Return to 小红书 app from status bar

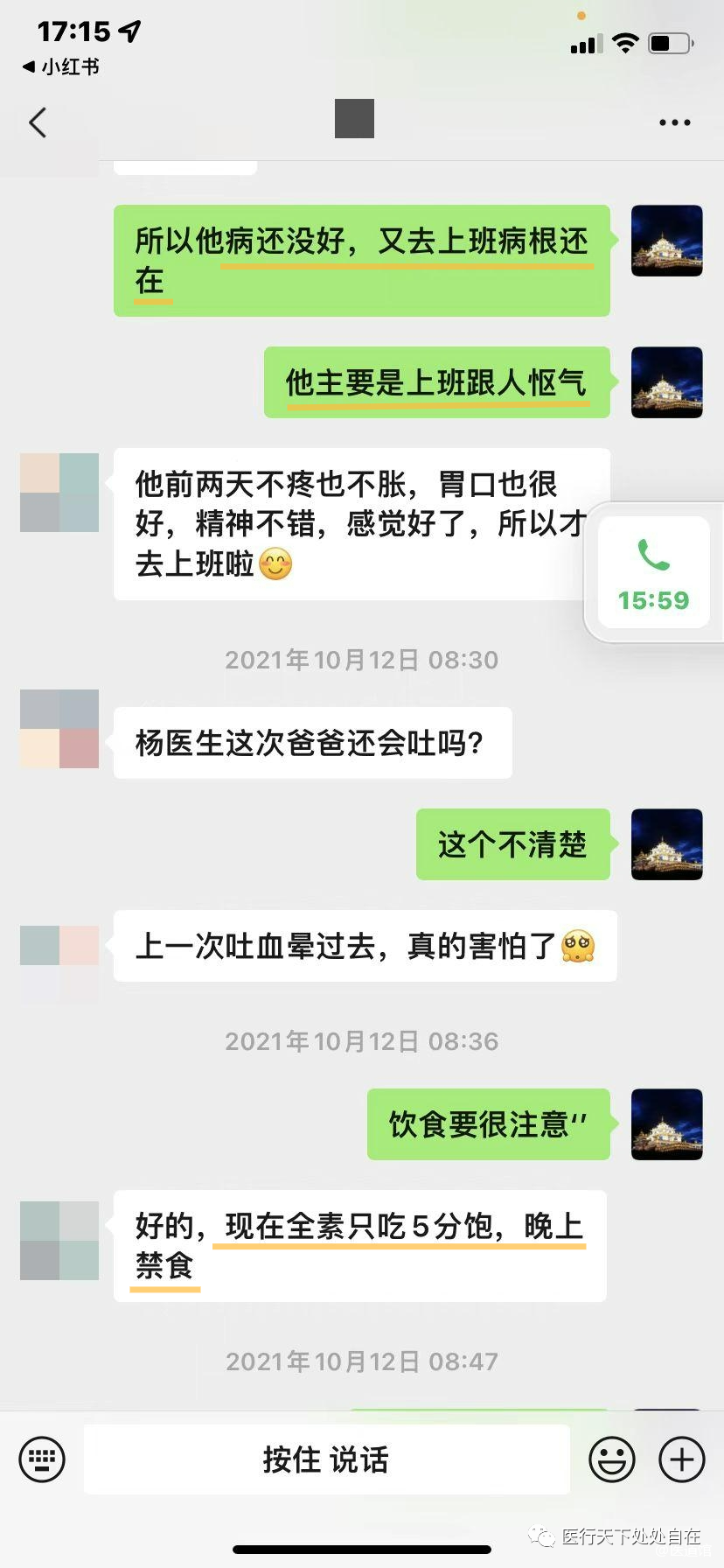tap(61, 66)
